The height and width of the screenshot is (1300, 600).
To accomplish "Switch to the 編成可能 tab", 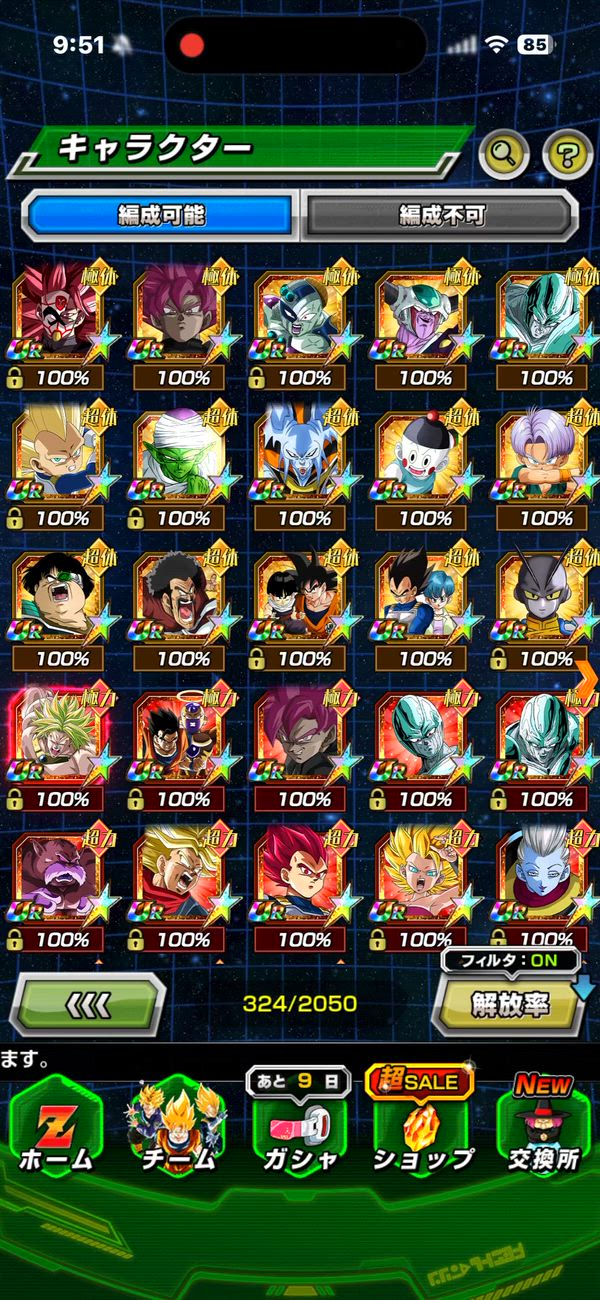I will [160, 215].
